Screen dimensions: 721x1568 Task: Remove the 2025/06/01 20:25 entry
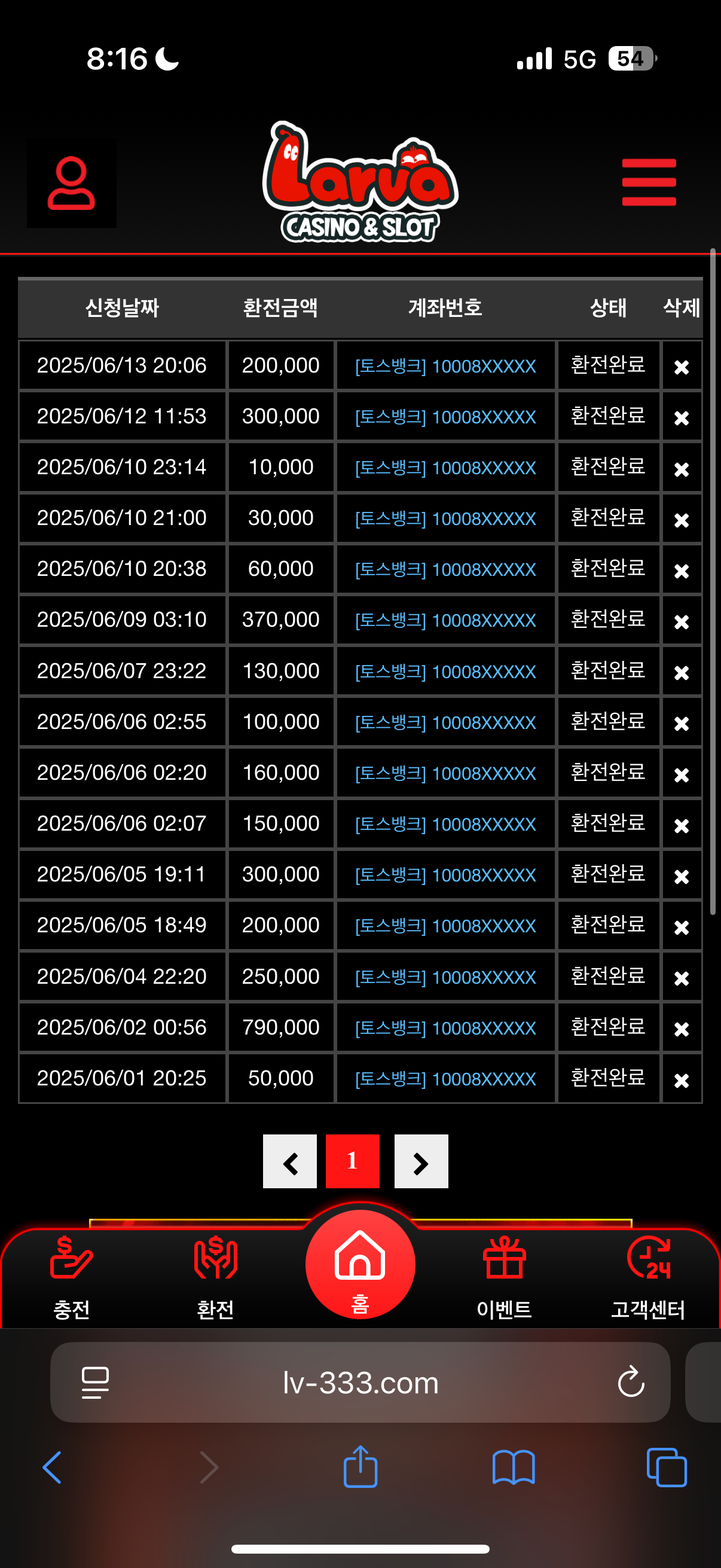681,1080
